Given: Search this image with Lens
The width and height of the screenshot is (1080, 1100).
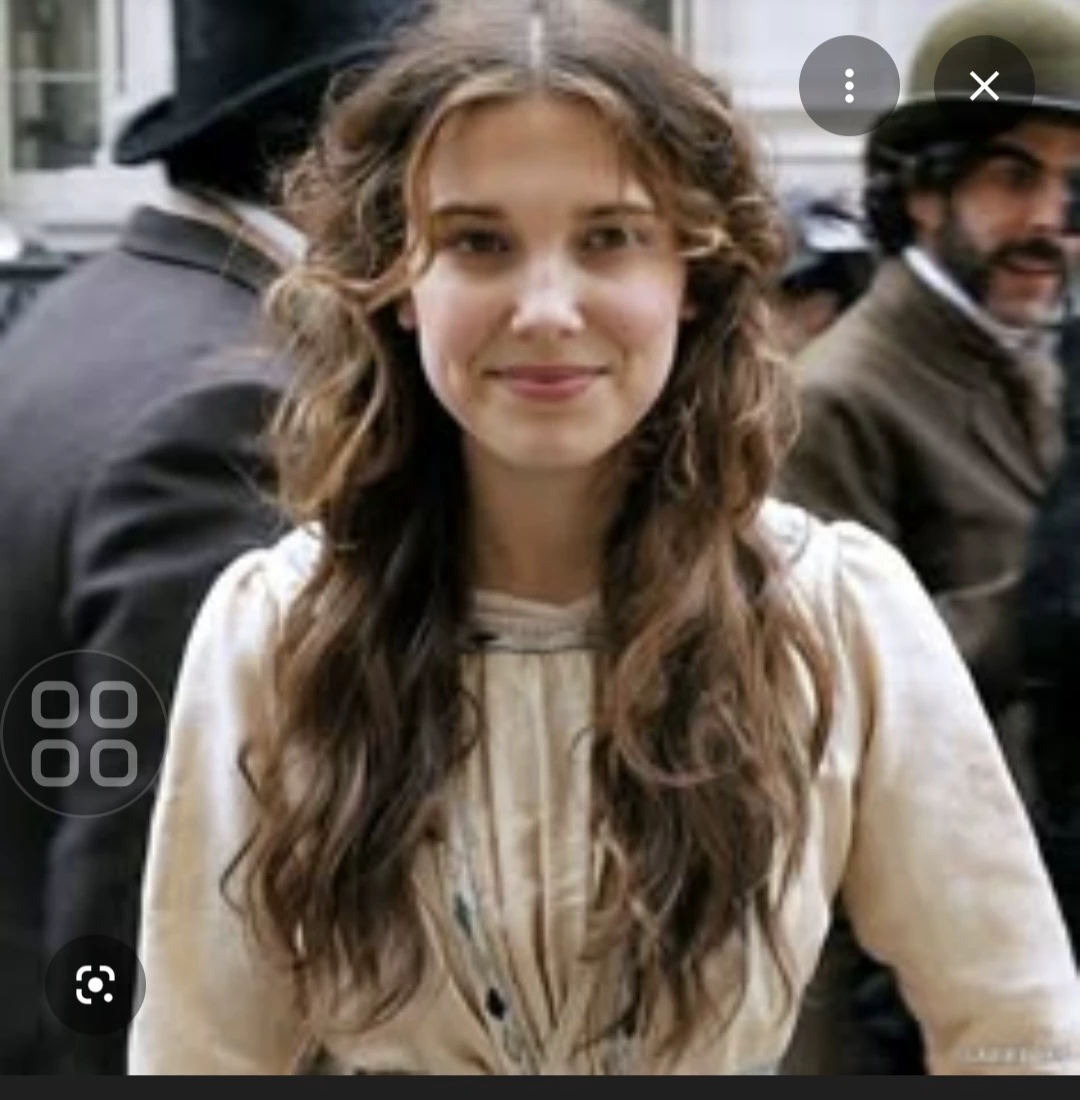Looking at the screenshot, I should pos(95,985).
